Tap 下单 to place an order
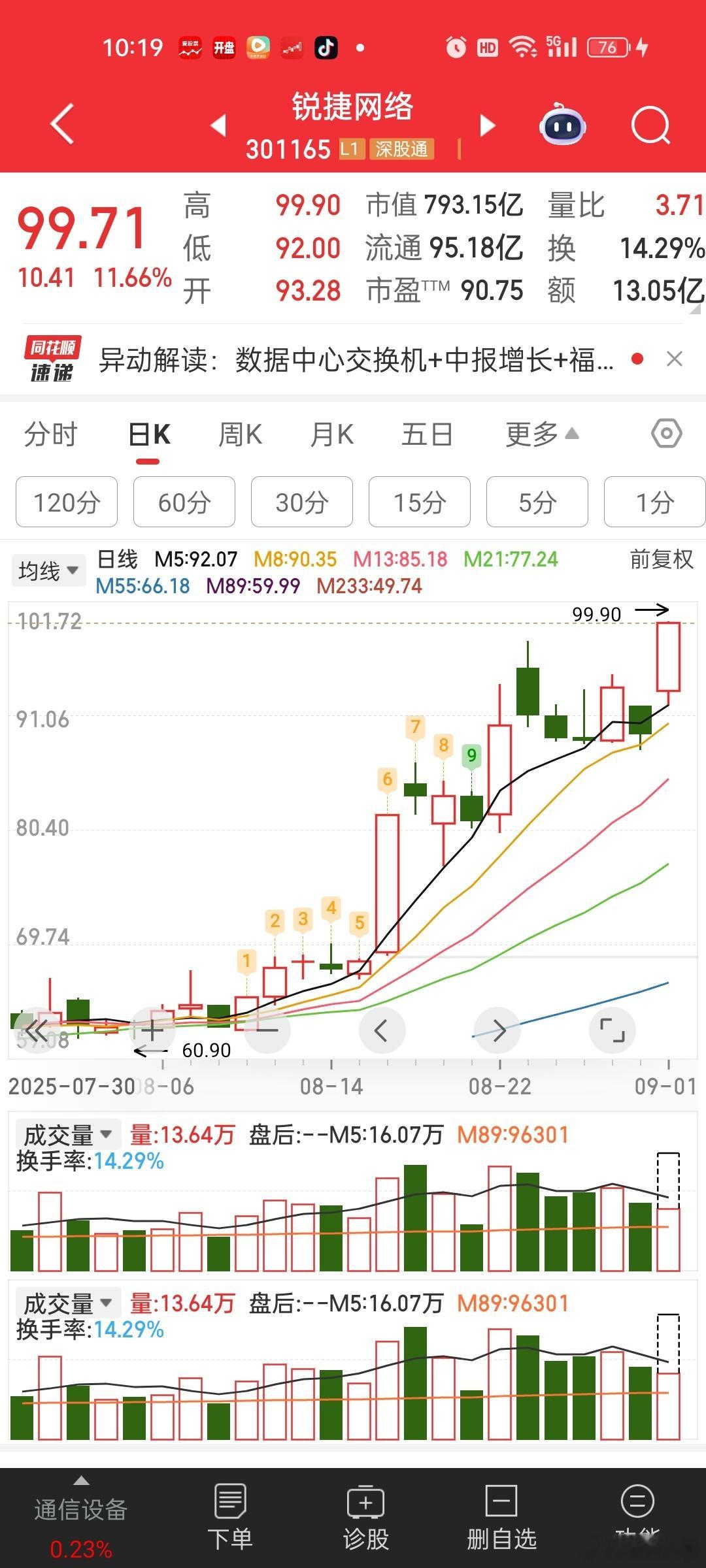This screenshot has width=706, height=1568. [x=230, y=1517]
